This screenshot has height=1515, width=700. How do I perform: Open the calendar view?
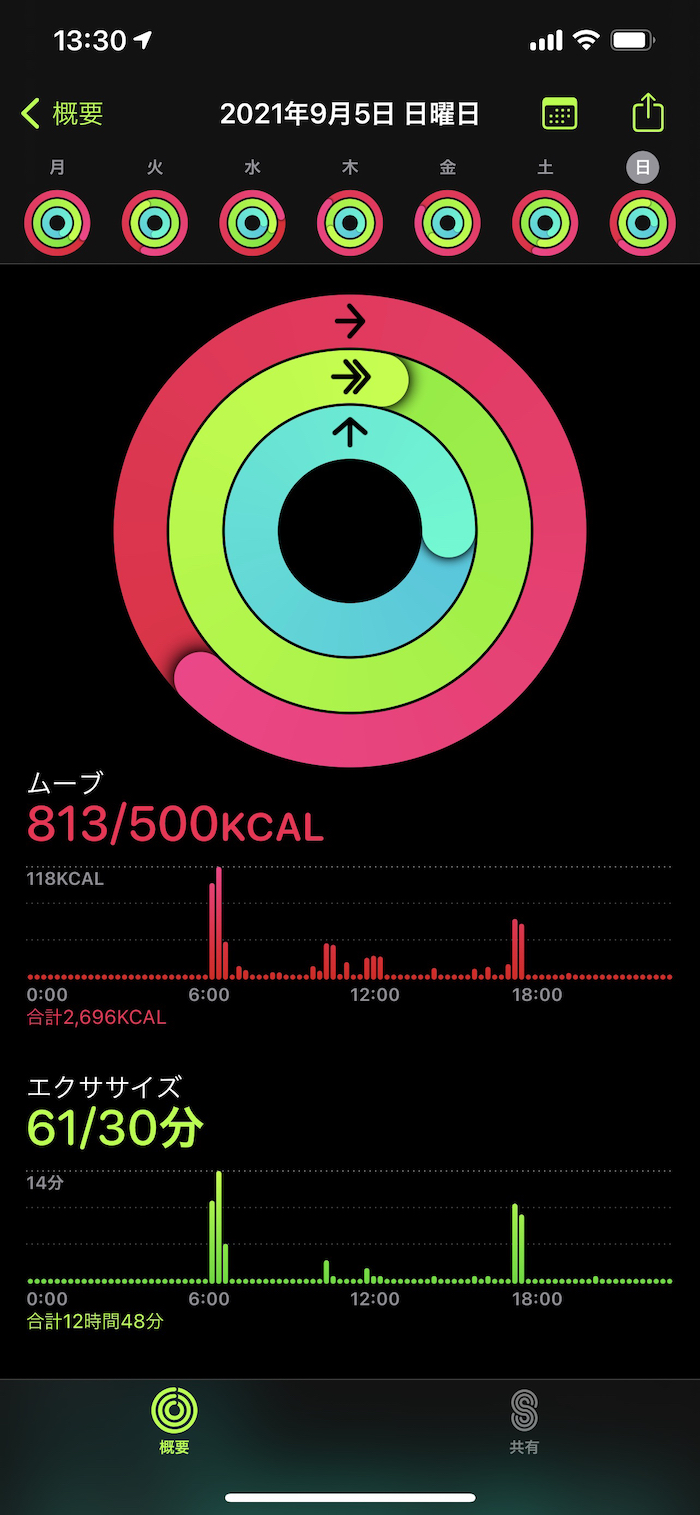[559, 114]
